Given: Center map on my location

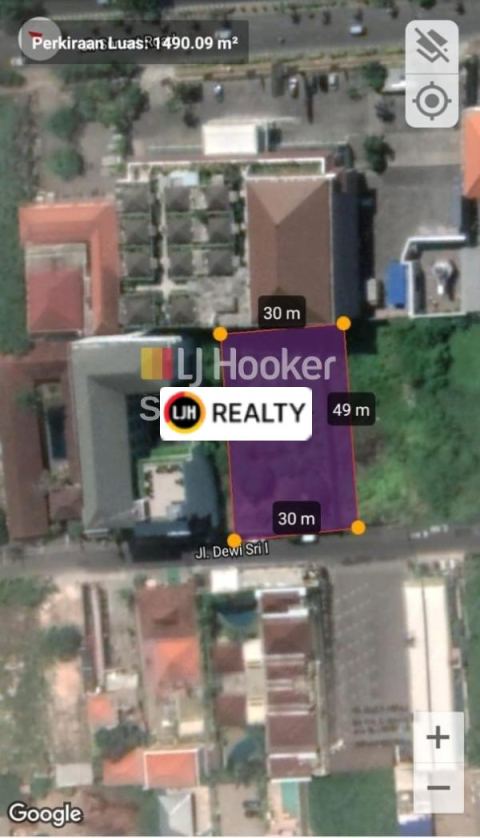Looking at the screenshot, I should point(431,100).
